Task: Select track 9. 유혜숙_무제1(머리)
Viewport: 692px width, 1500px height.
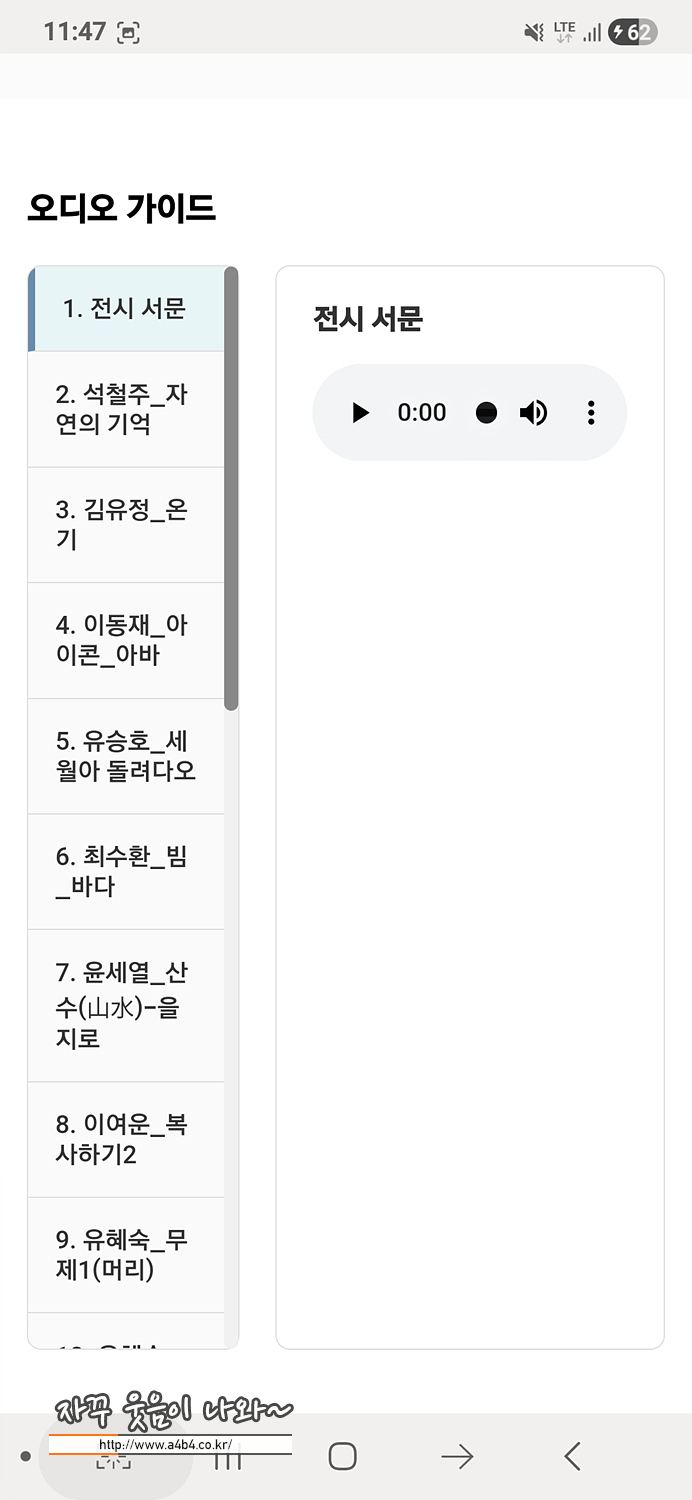Action: 126,1255
